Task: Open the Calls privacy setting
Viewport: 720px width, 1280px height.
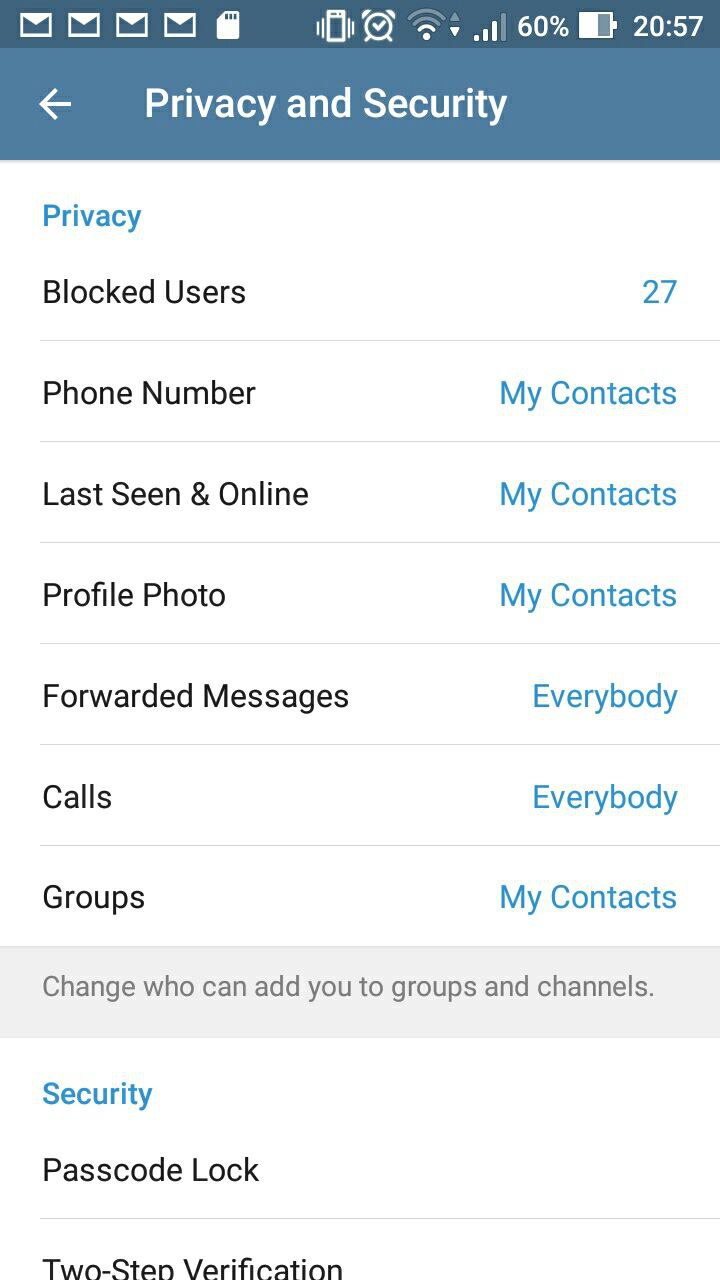Action: point(360,796)
